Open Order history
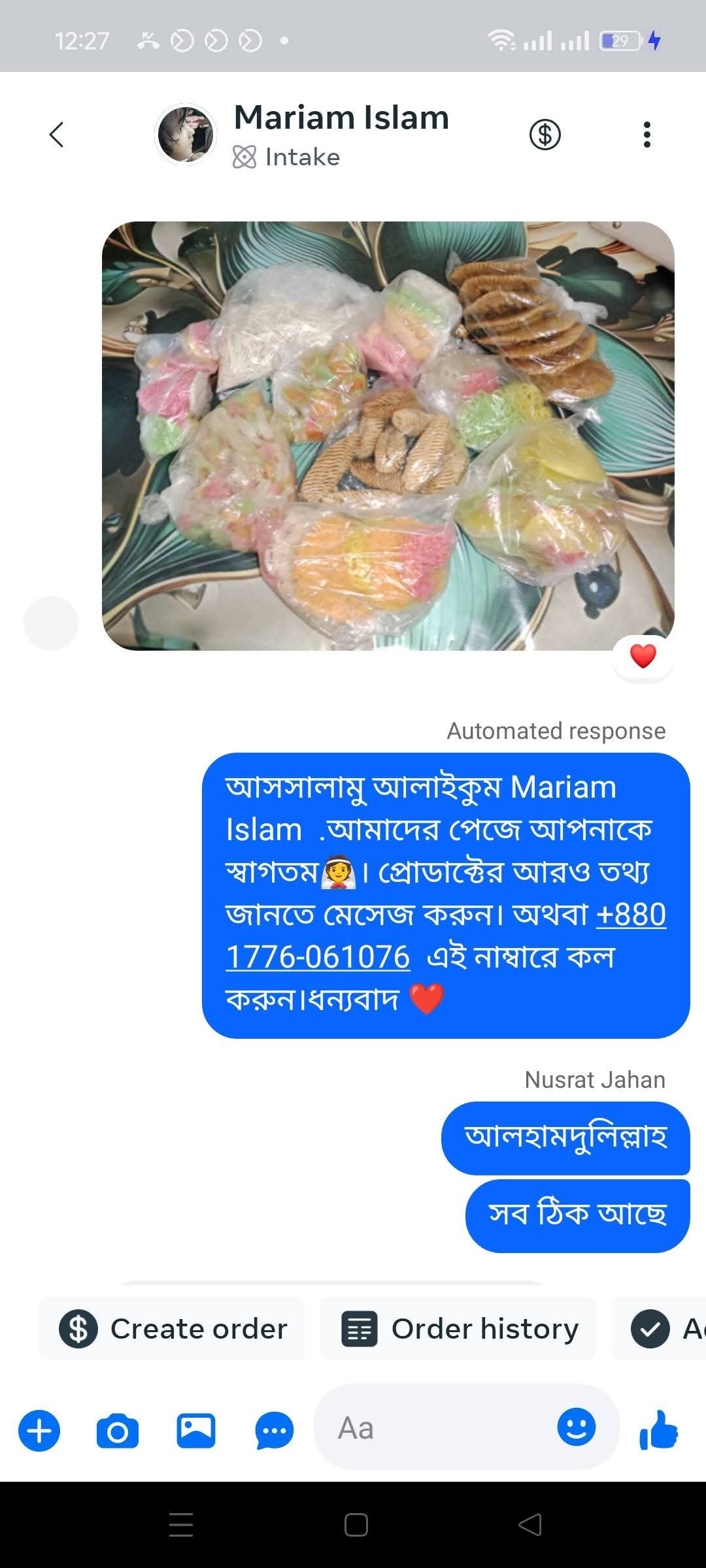This screenshot has height=1568, width=706. tap(459, 1328)
